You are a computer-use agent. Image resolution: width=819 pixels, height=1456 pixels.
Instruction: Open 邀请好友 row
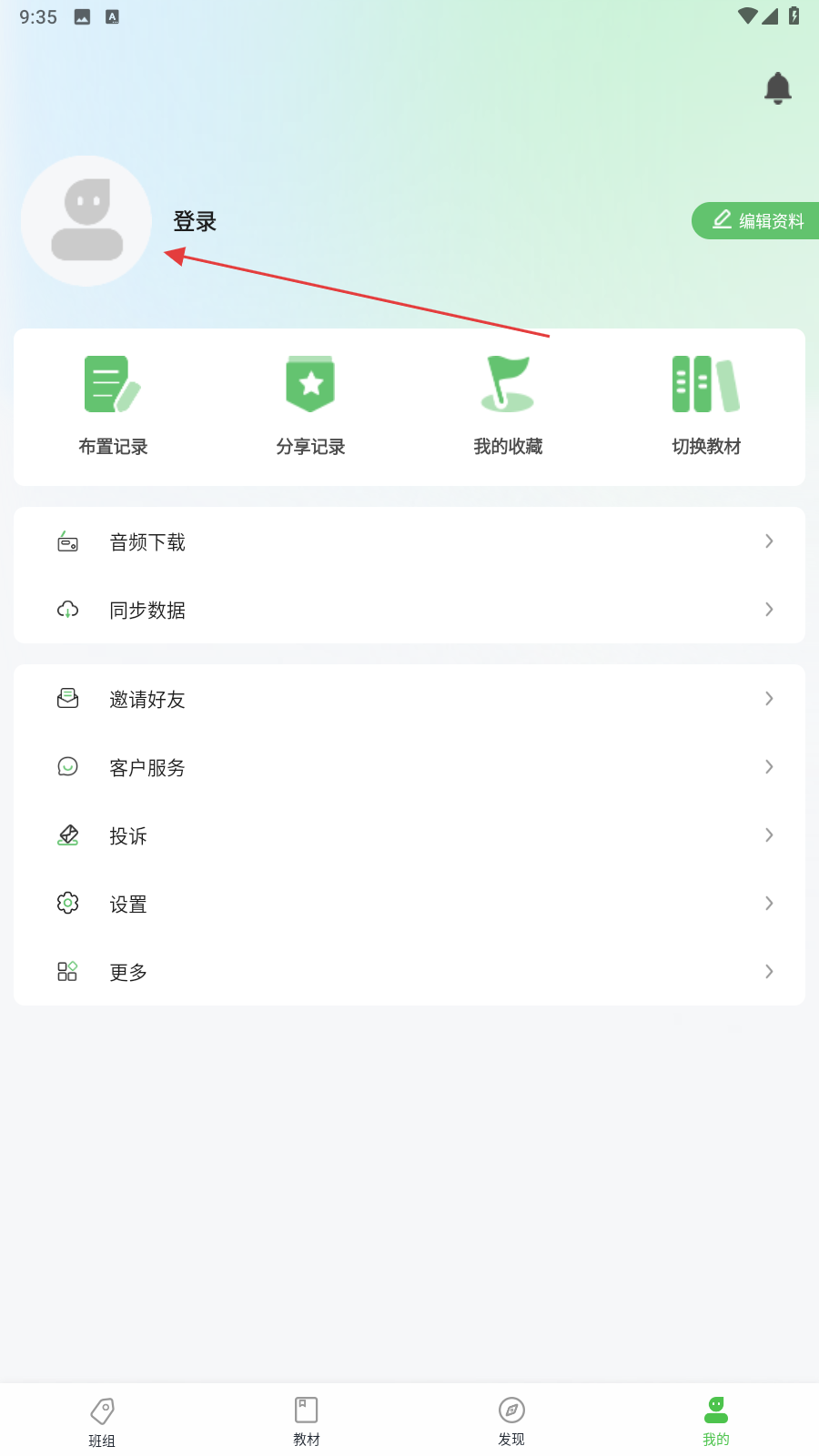pyautogui.click(x=409, y=699)
